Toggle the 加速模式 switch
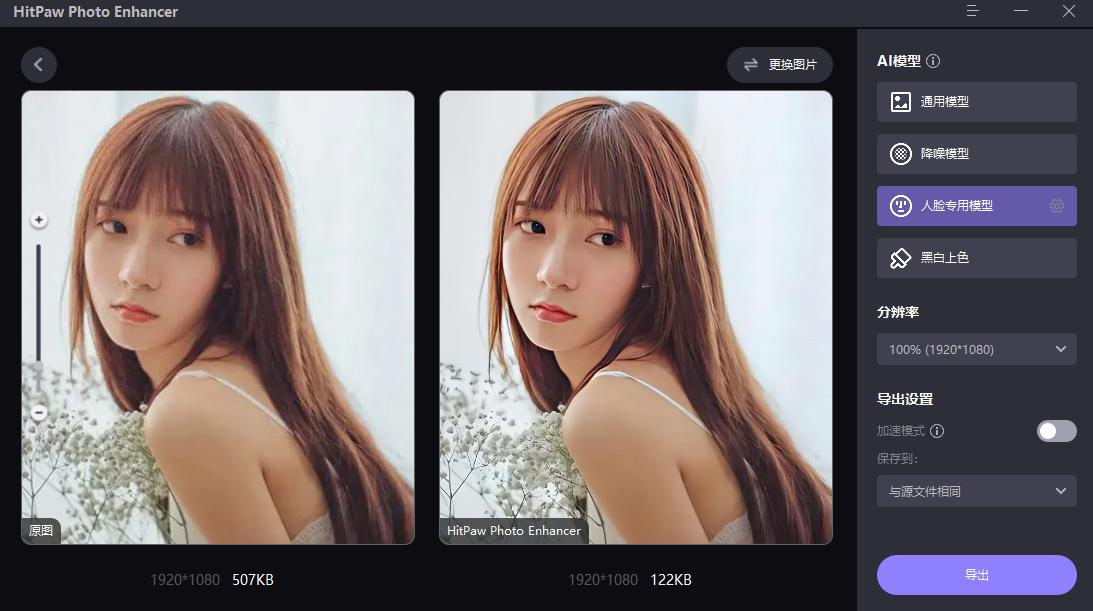The image size is (1093, 611). tap(1056, 431)
